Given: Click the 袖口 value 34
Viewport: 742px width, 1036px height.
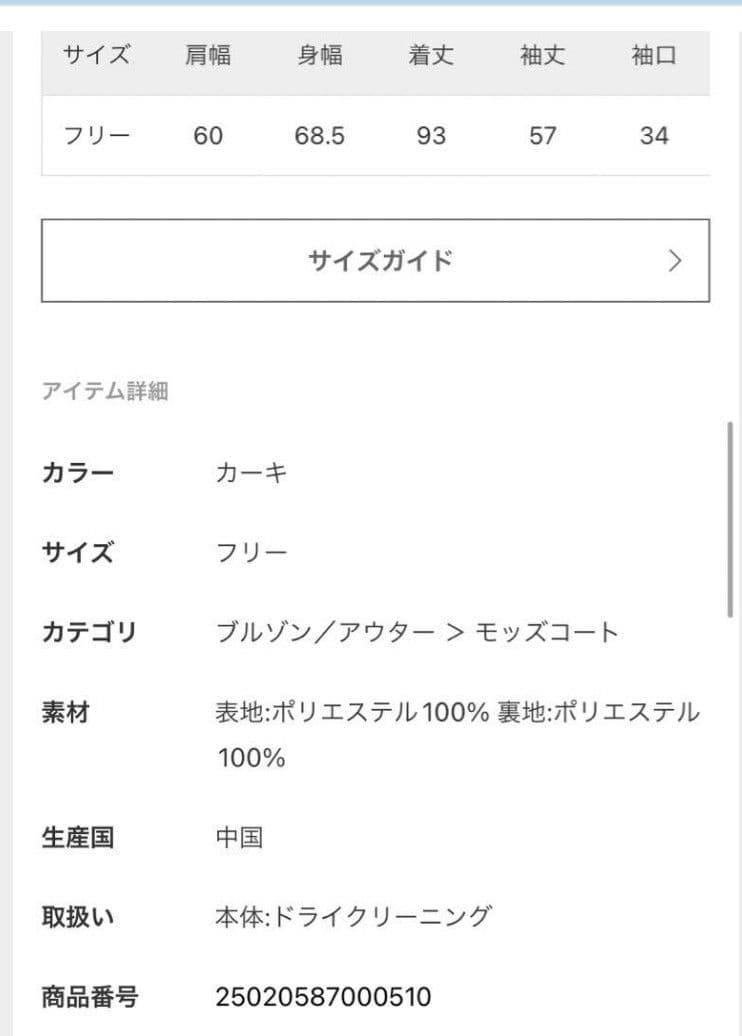Looking at the screenshot, I should (x=655, y=136).
